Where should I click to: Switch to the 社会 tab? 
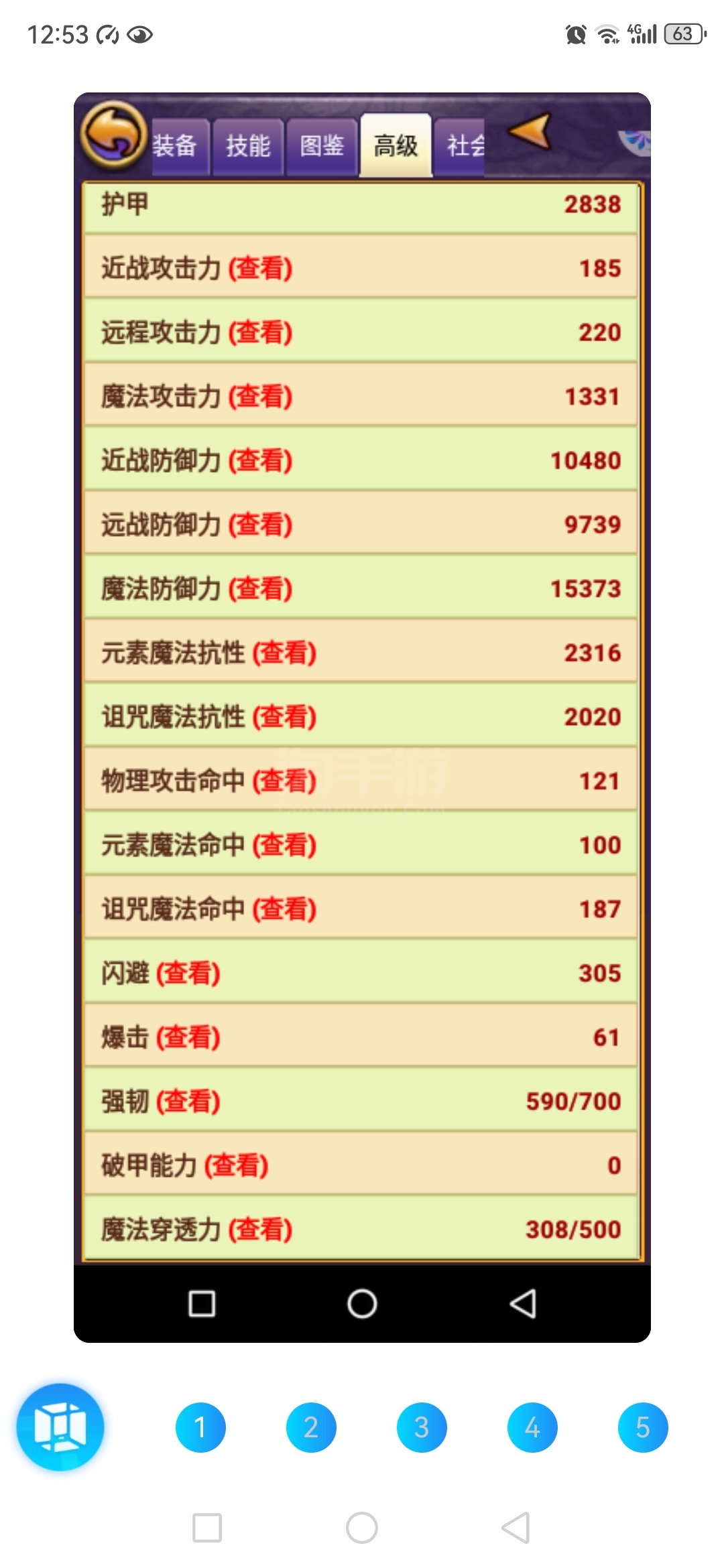(x=460, y=146)
